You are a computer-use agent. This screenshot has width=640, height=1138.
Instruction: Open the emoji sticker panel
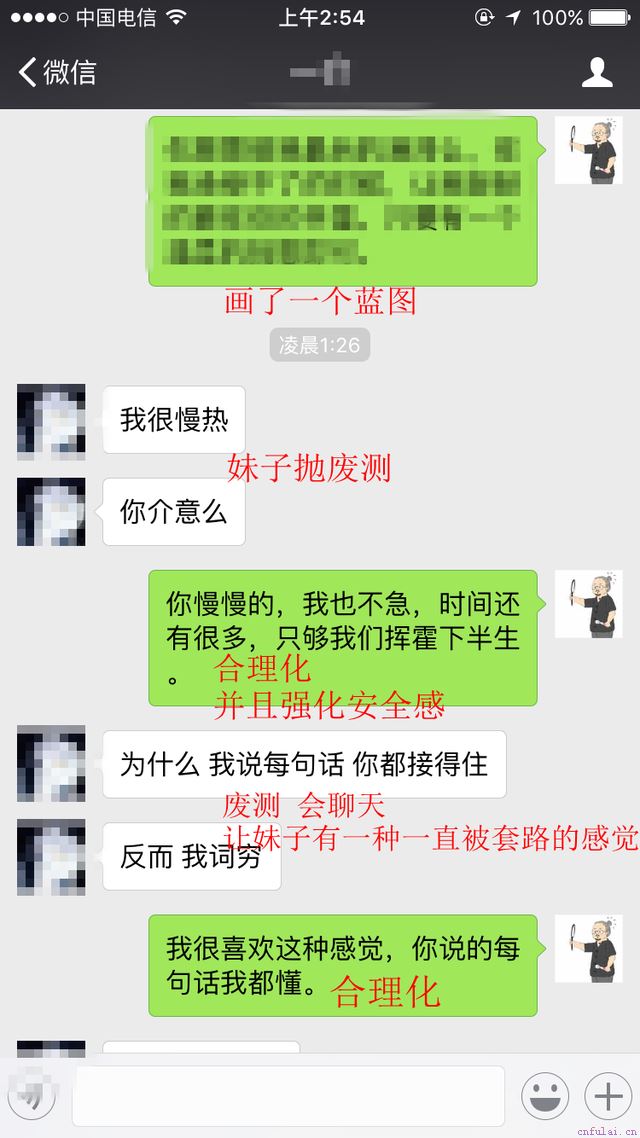[x=545, y=1096]
